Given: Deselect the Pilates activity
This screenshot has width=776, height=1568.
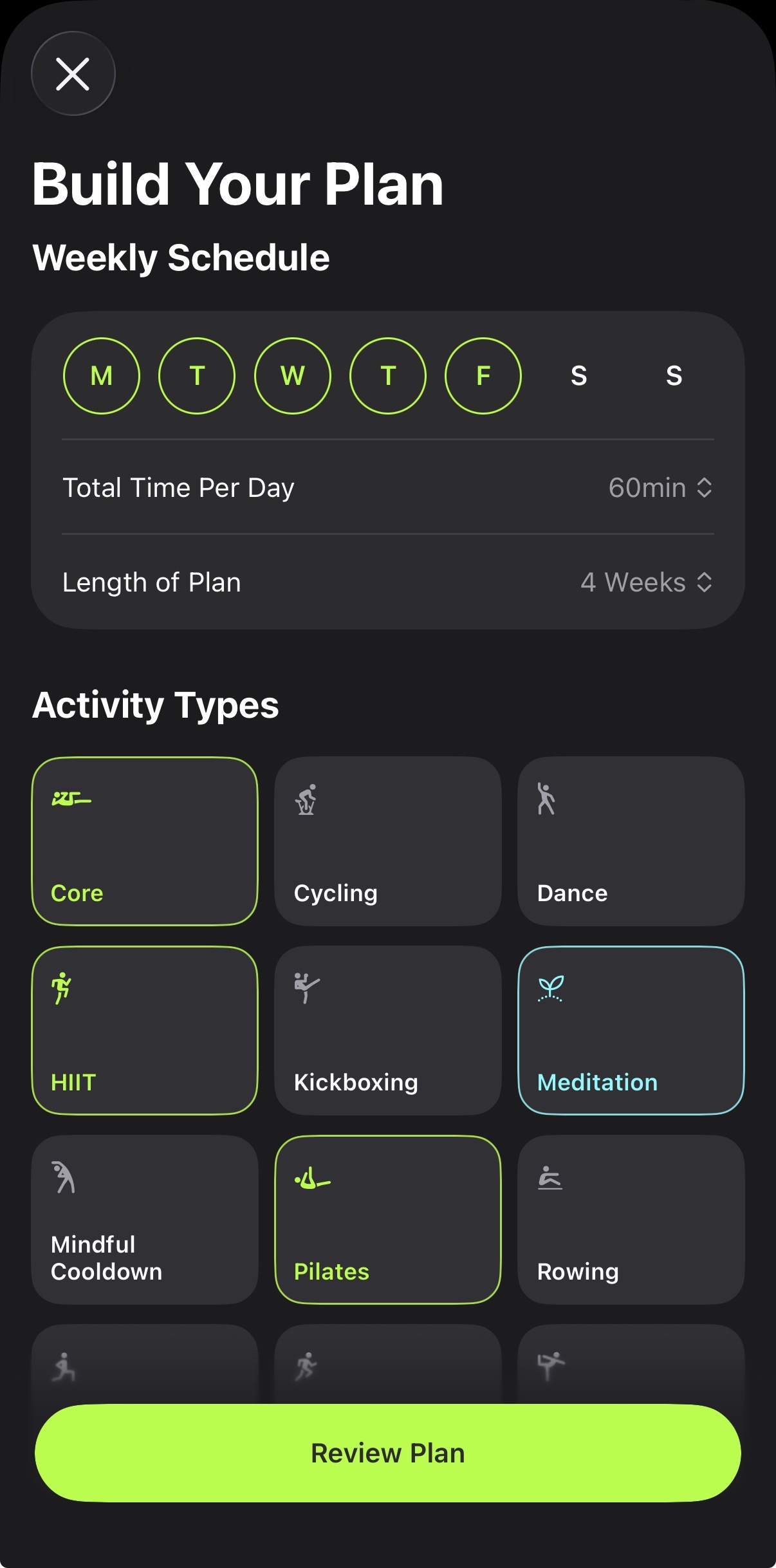Looking at the screenshot, I should click(388, 1220).
